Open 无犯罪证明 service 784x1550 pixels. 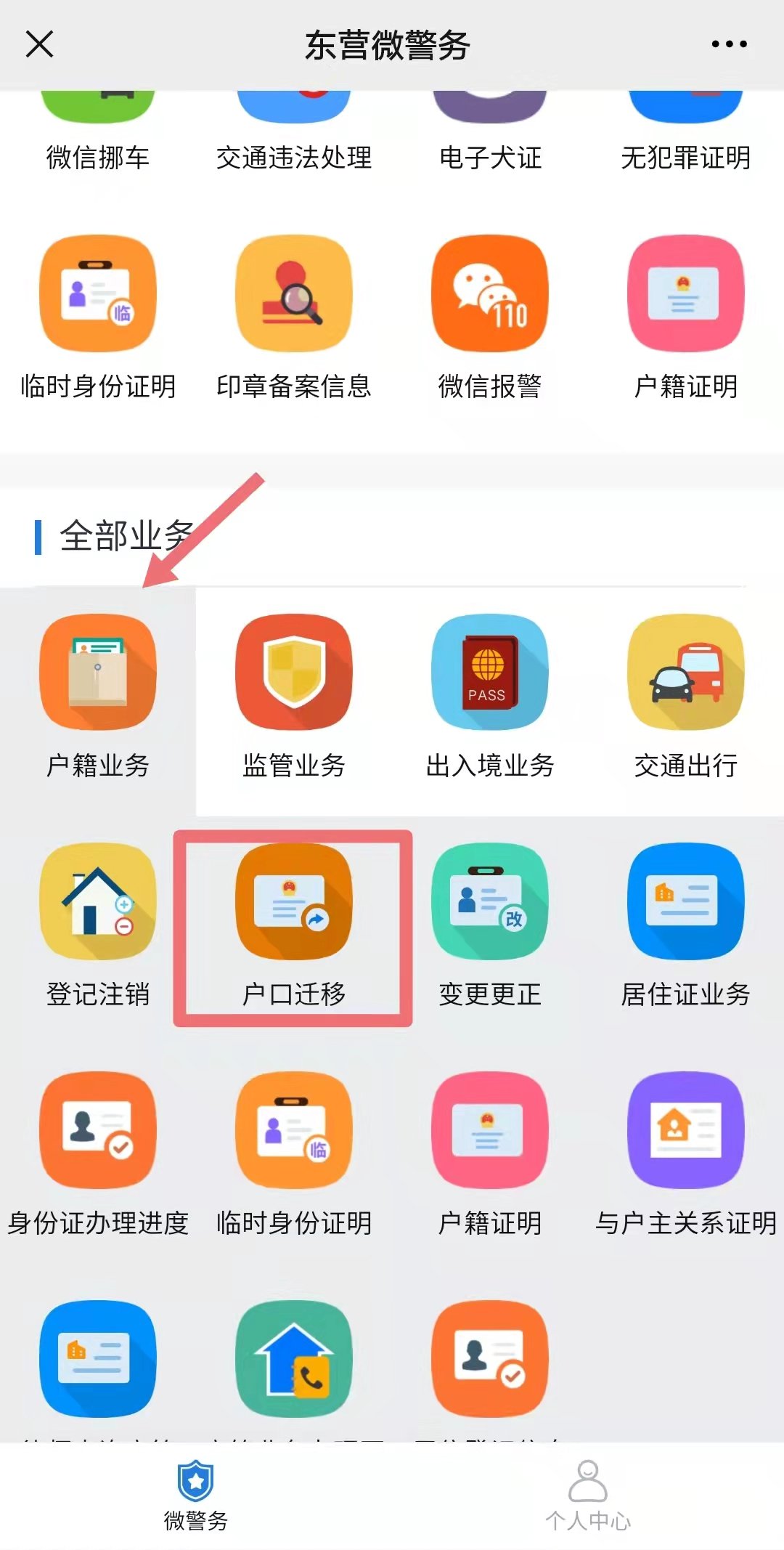coord(686,138)
